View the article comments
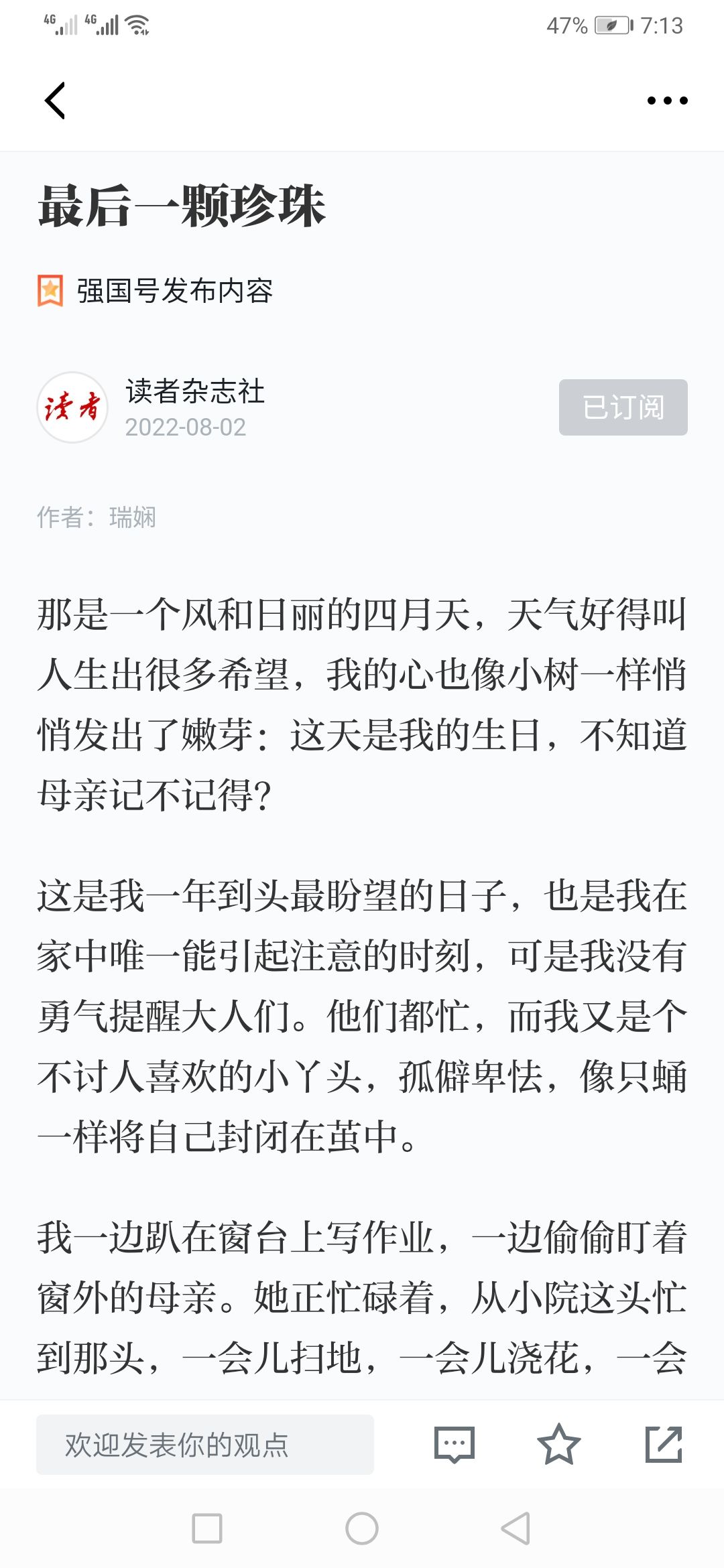This screenshot has width=724, height=1568. click(x=455, y=1444)
